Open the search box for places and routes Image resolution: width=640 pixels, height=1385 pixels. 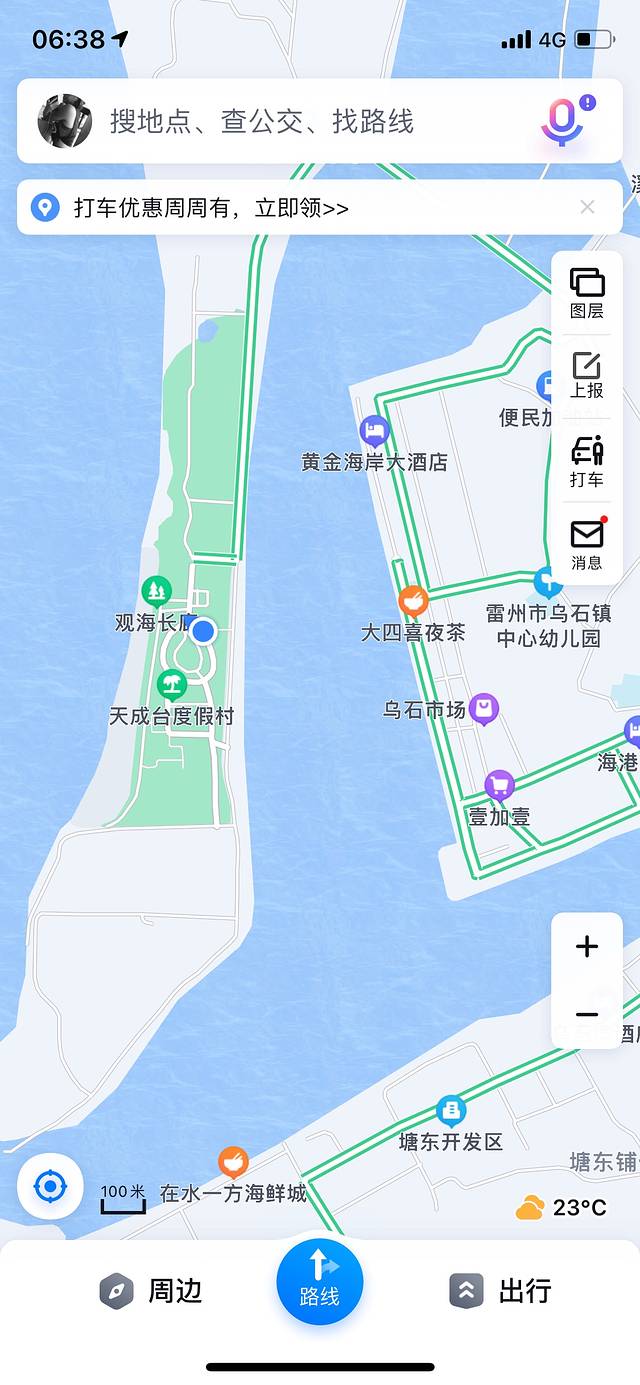300,122
